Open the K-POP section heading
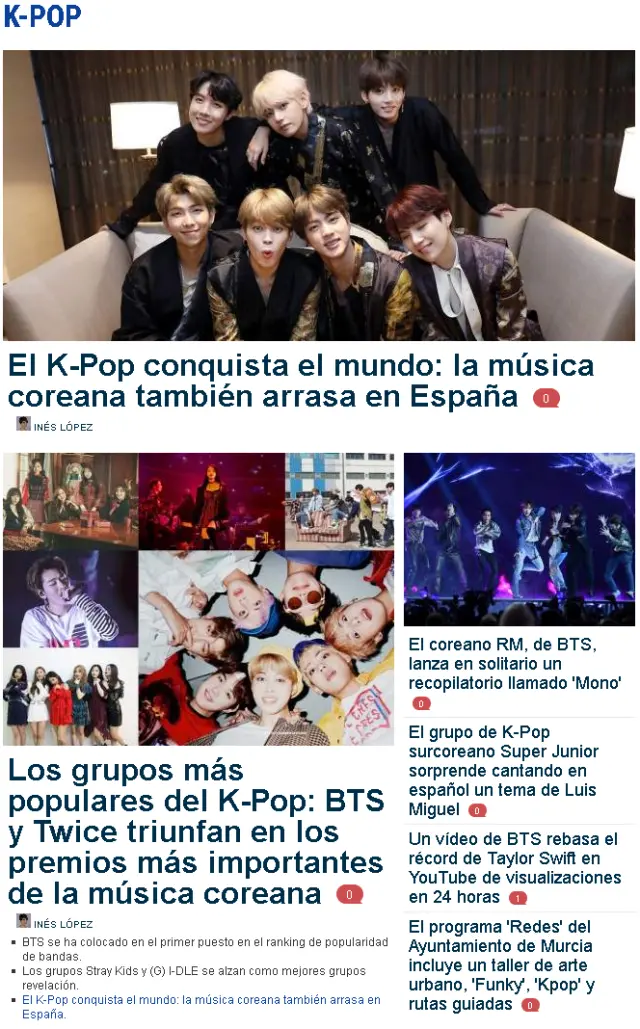 (42, 17)
